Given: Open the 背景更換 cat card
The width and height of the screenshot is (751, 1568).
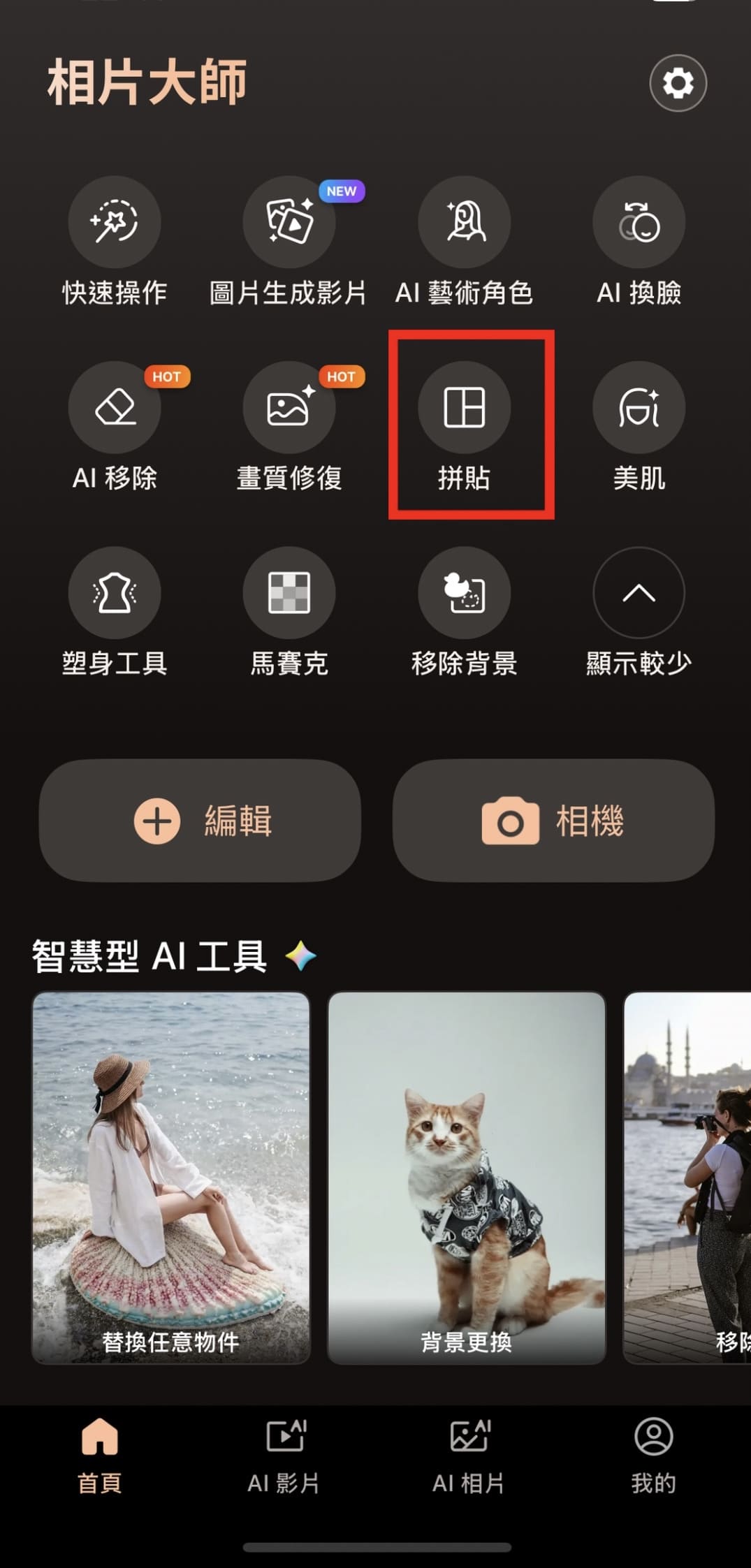Looking at the screenshot, I should tap(466, 1177).
